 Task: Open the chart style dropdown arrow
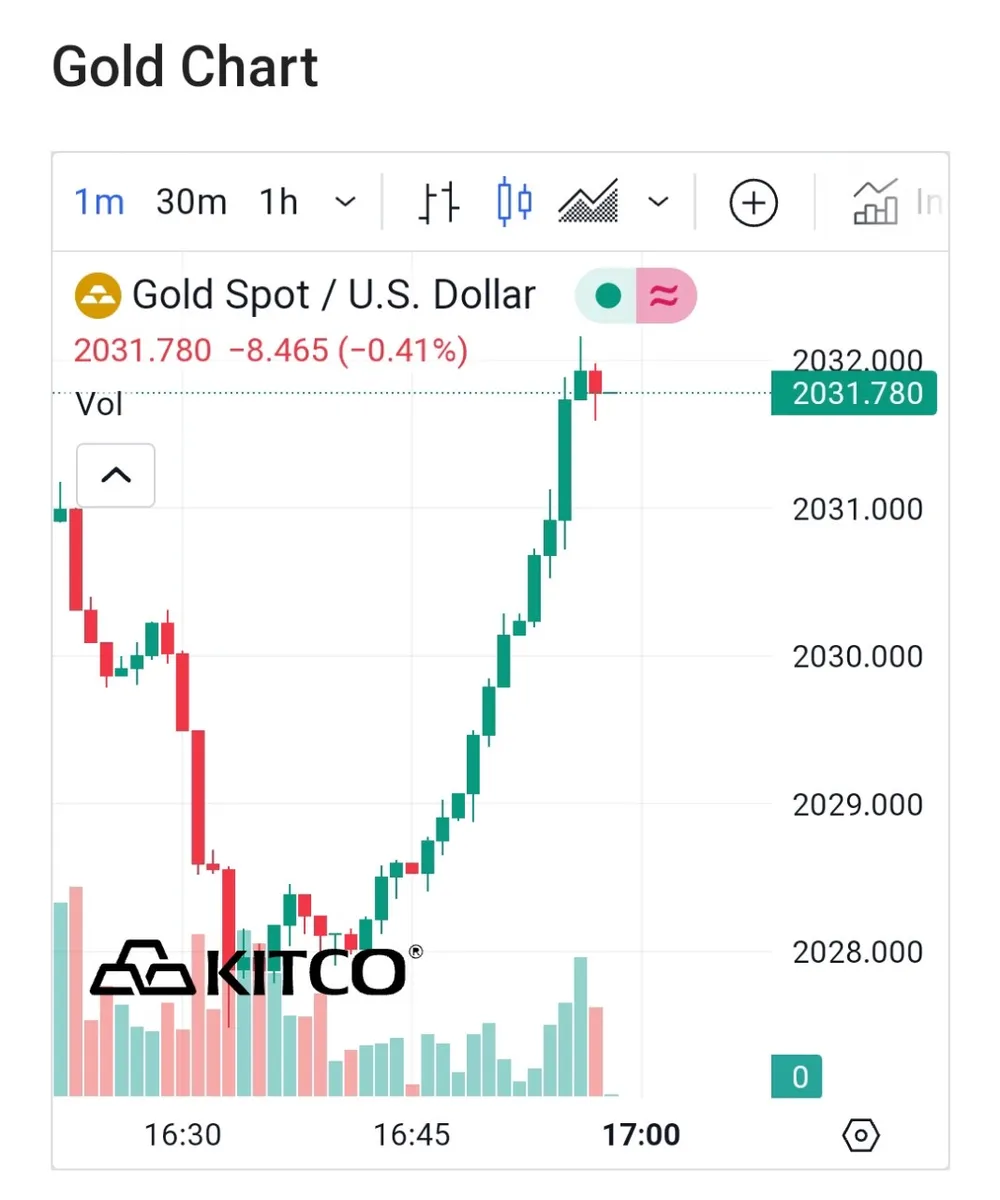(658, 202)
